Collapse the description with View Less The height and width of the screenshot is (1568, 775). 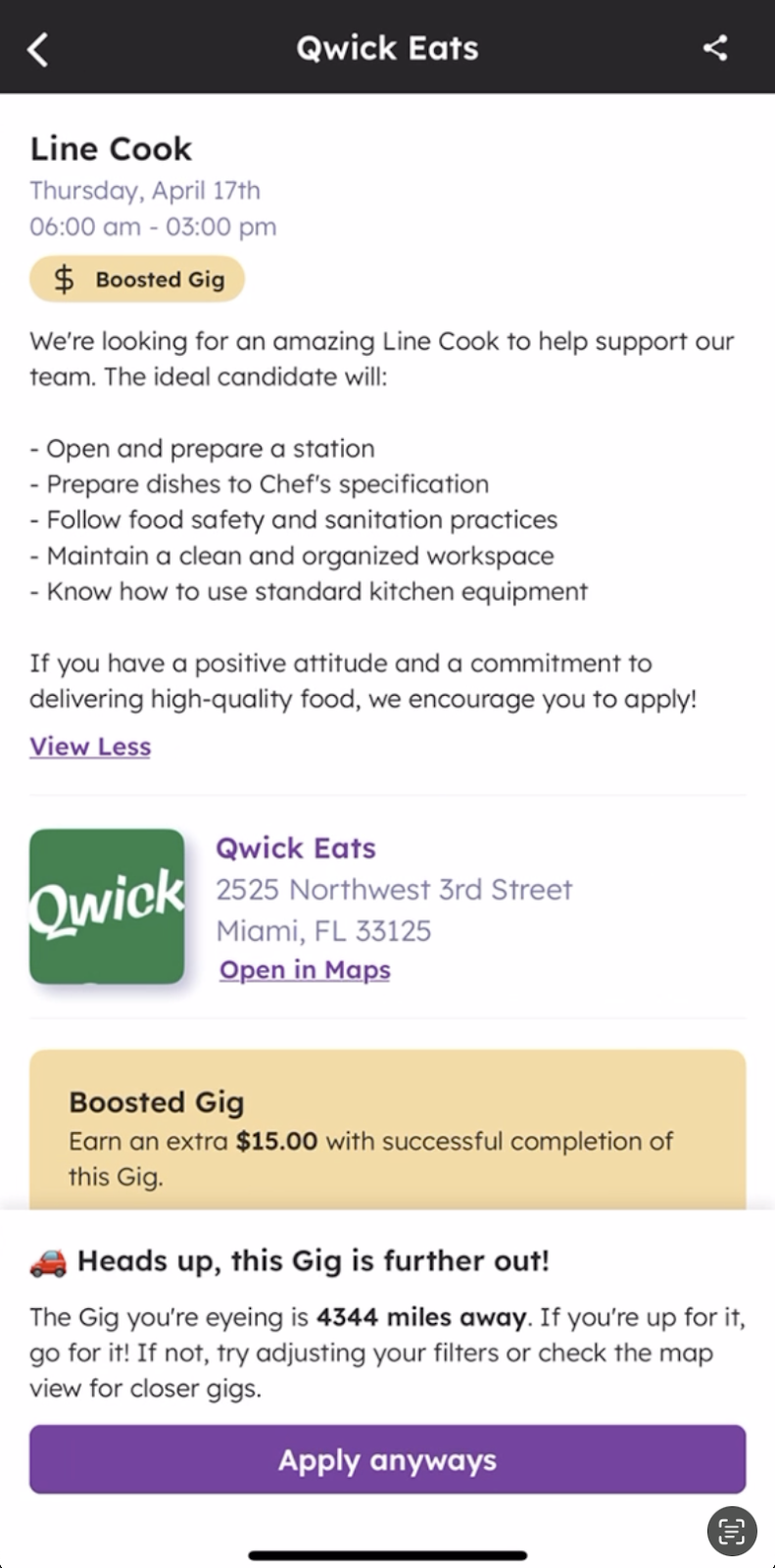(x=90, y=747)
